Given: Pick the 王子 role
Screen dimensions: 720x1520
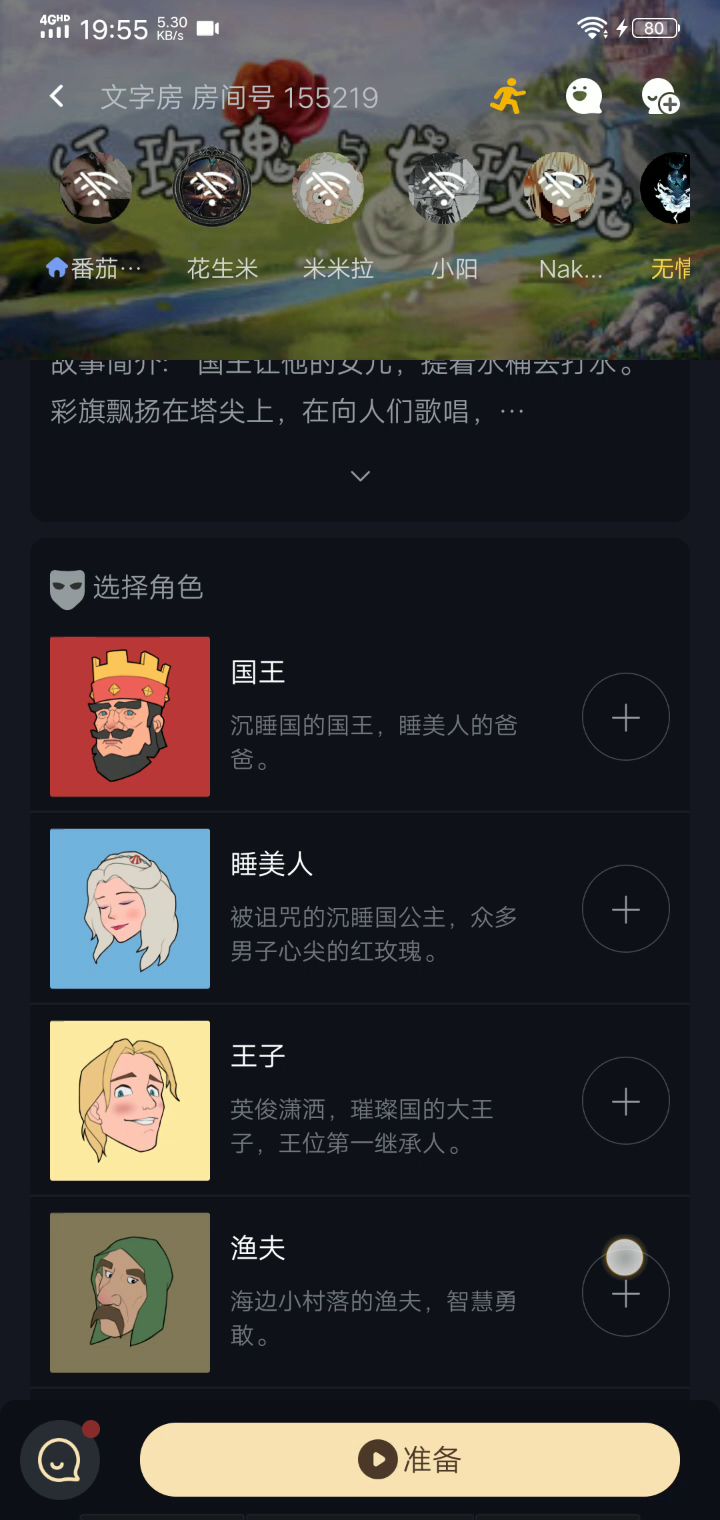Looking at the screenshot, I should click(625, 1101).
